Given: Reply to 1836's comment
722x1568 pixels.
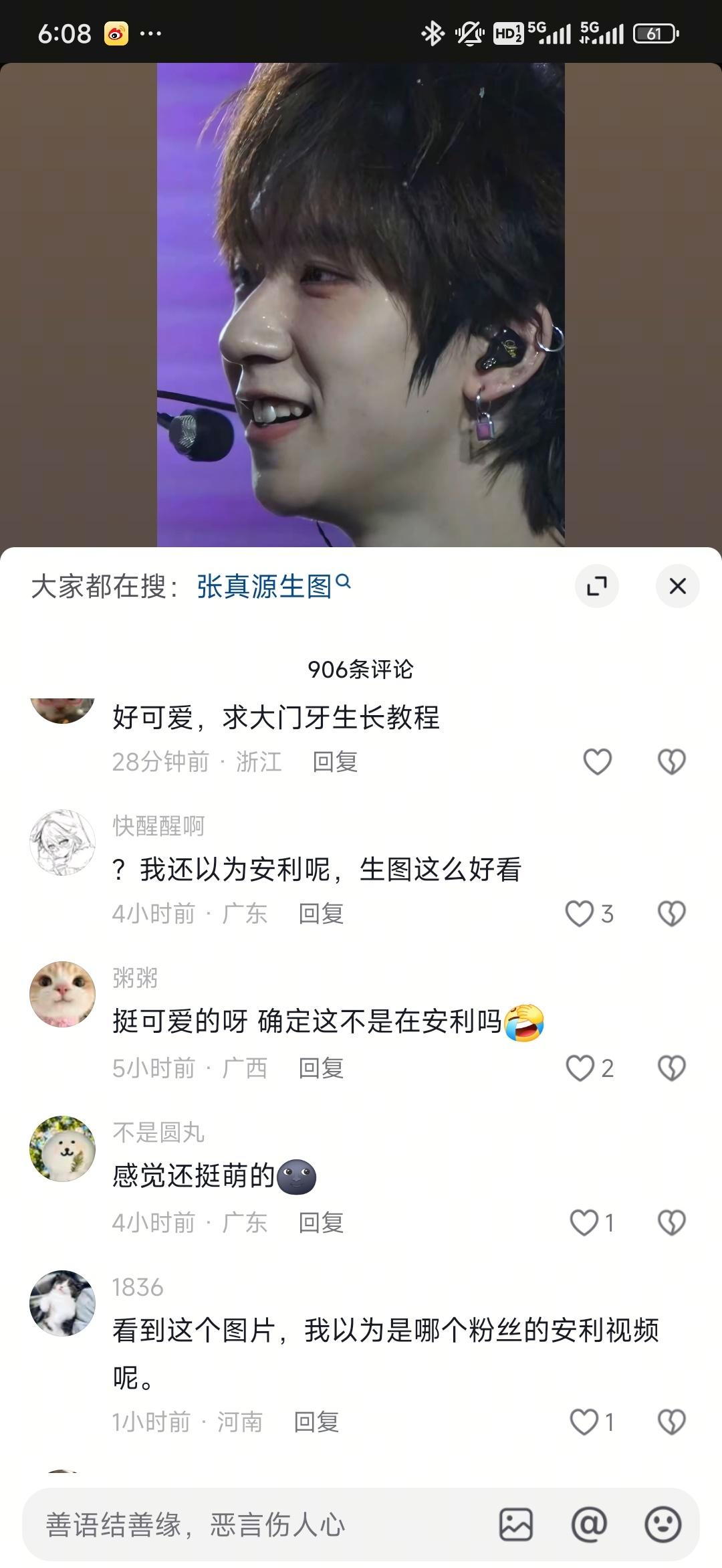Looking at the screenshot, I should pyautogui.click(x=316, y=1422).
